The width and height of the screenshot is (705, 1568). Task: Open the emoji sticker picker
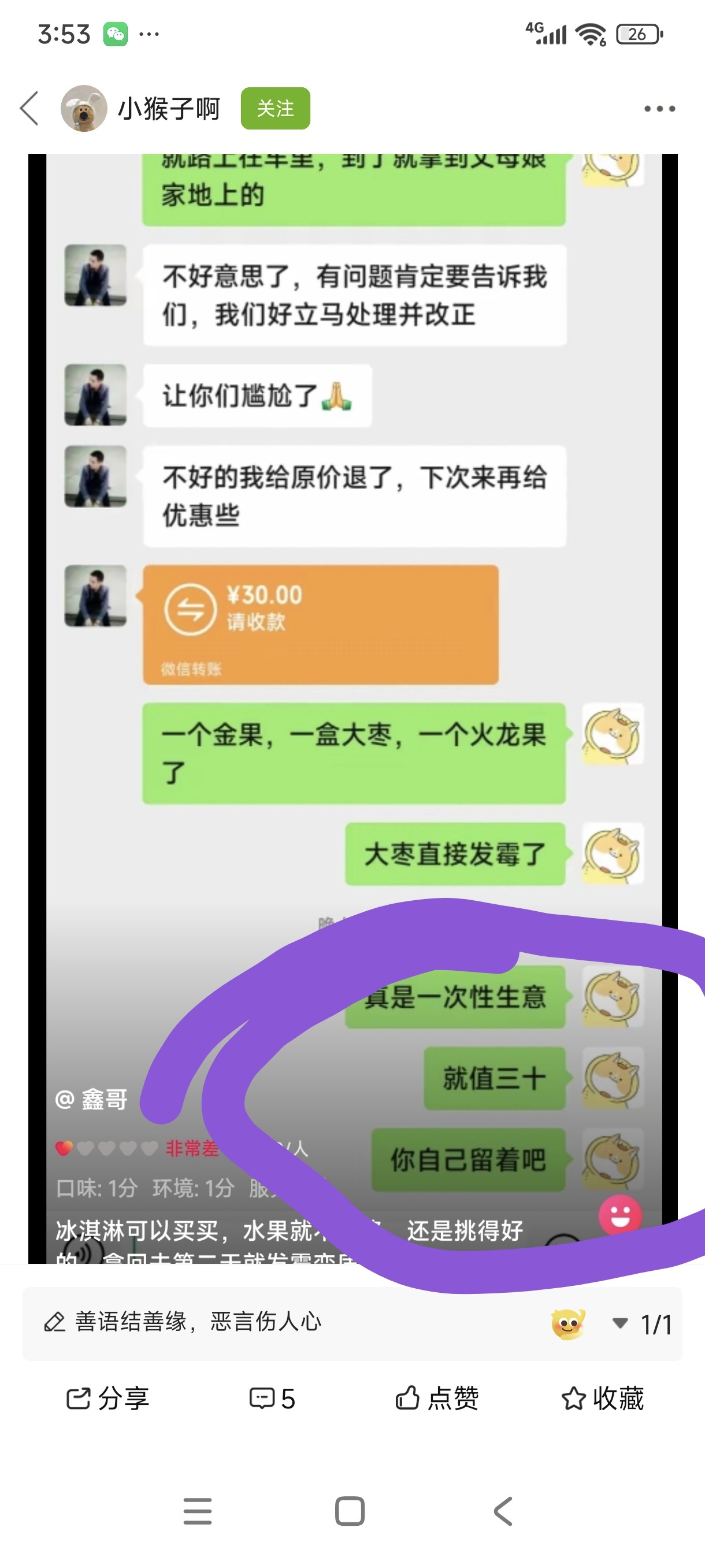(x=567, y=1323)
